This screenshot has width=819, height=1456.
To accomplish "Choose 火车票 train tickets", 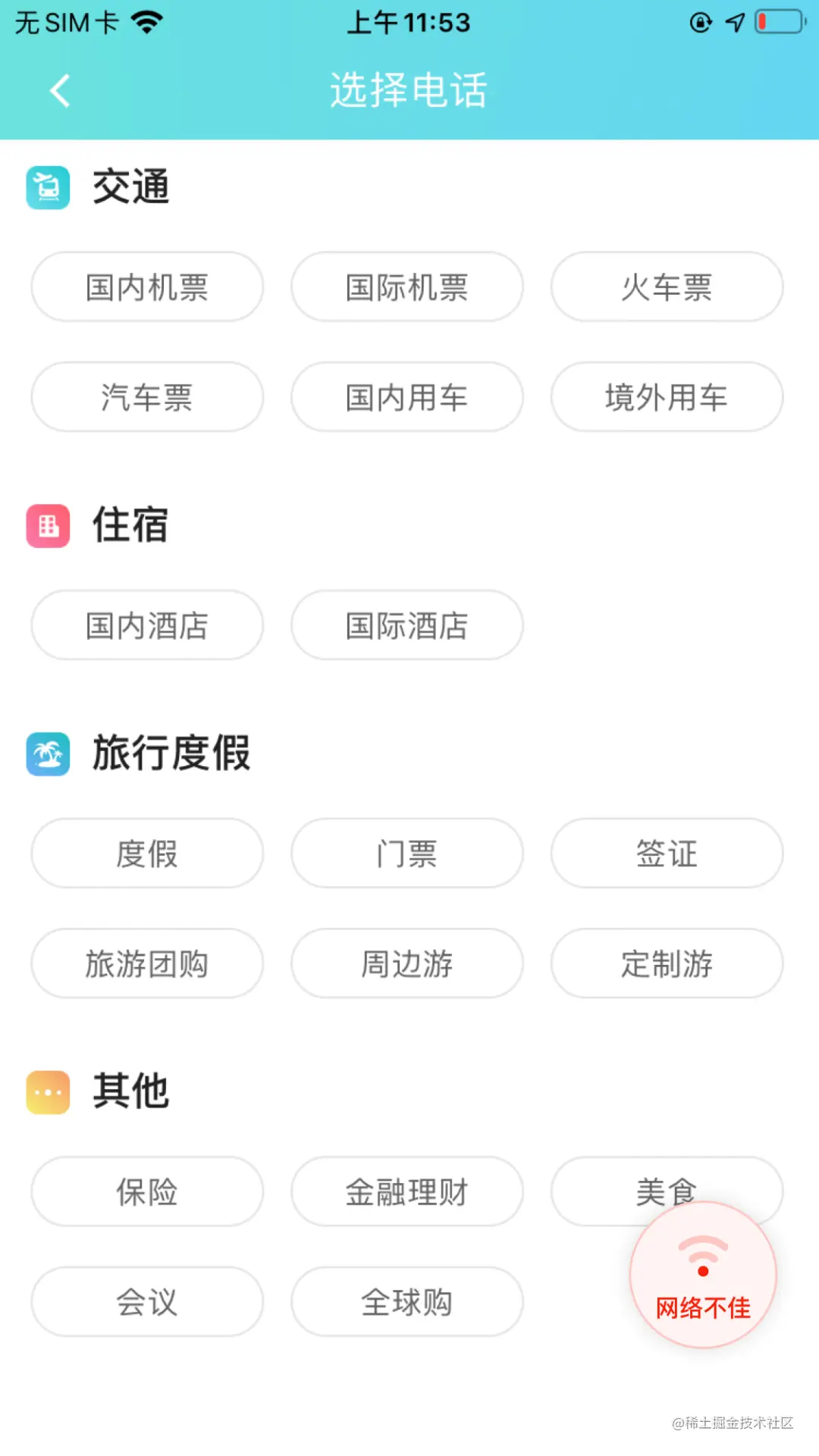I will (x=666, y=287).
